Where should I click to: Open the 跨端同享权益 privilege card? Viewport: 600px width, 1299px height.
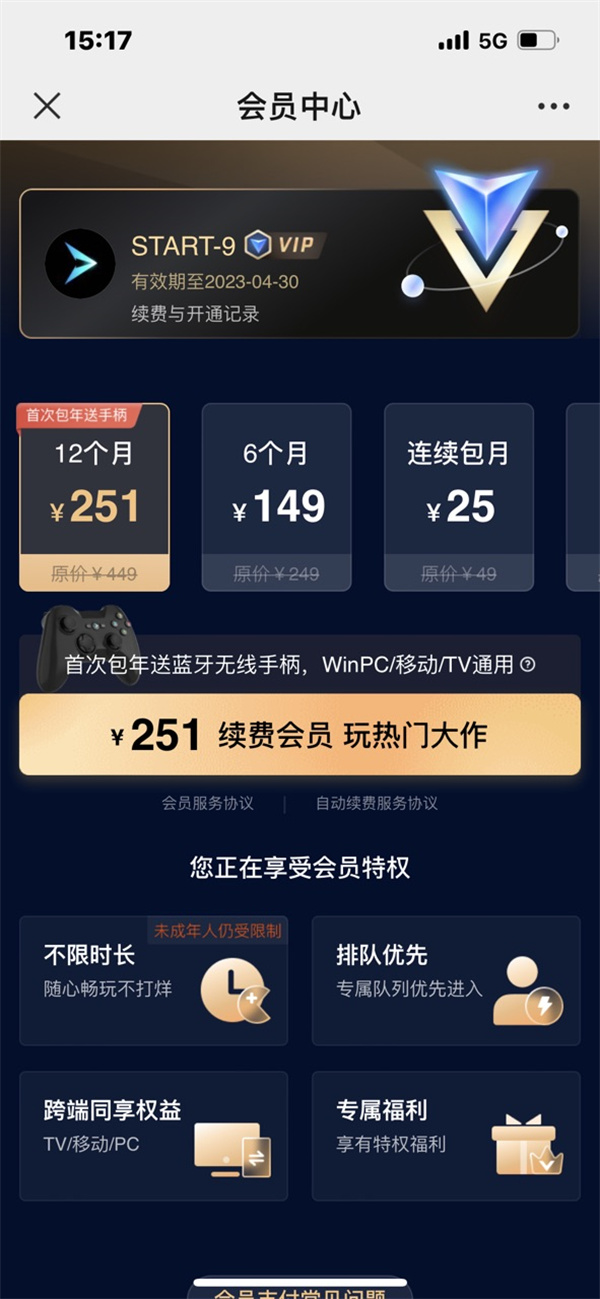tap(153, 1135)
